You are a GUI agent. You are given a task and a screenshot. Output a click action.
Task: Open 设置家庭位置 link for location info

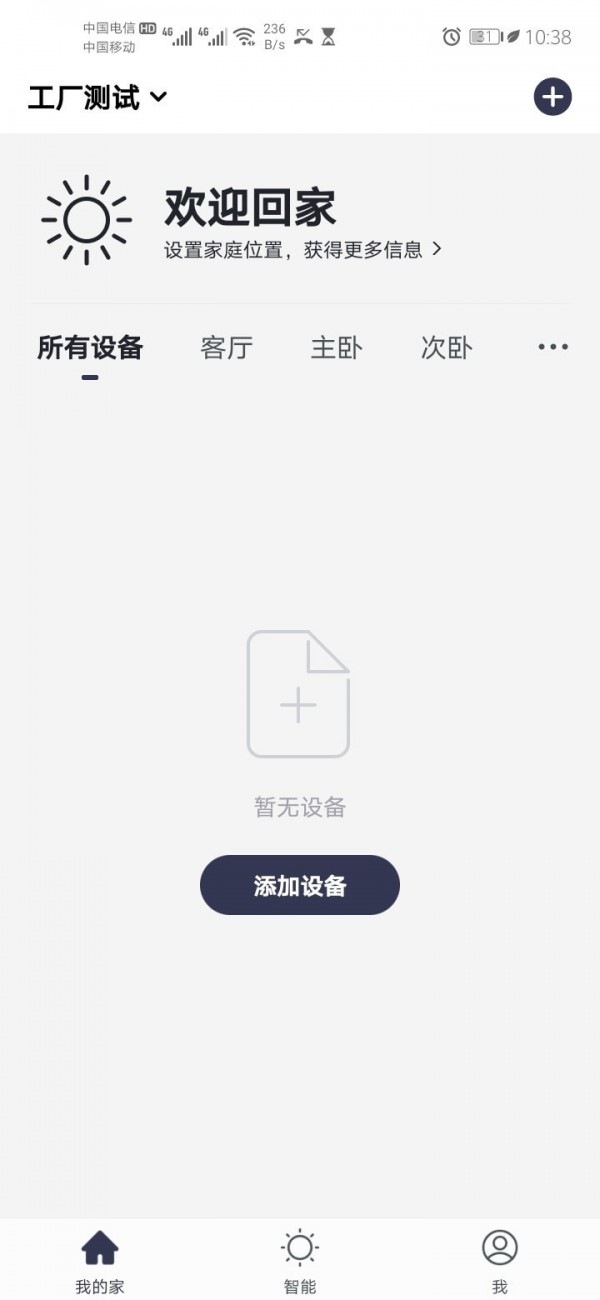tap(303, 250)
